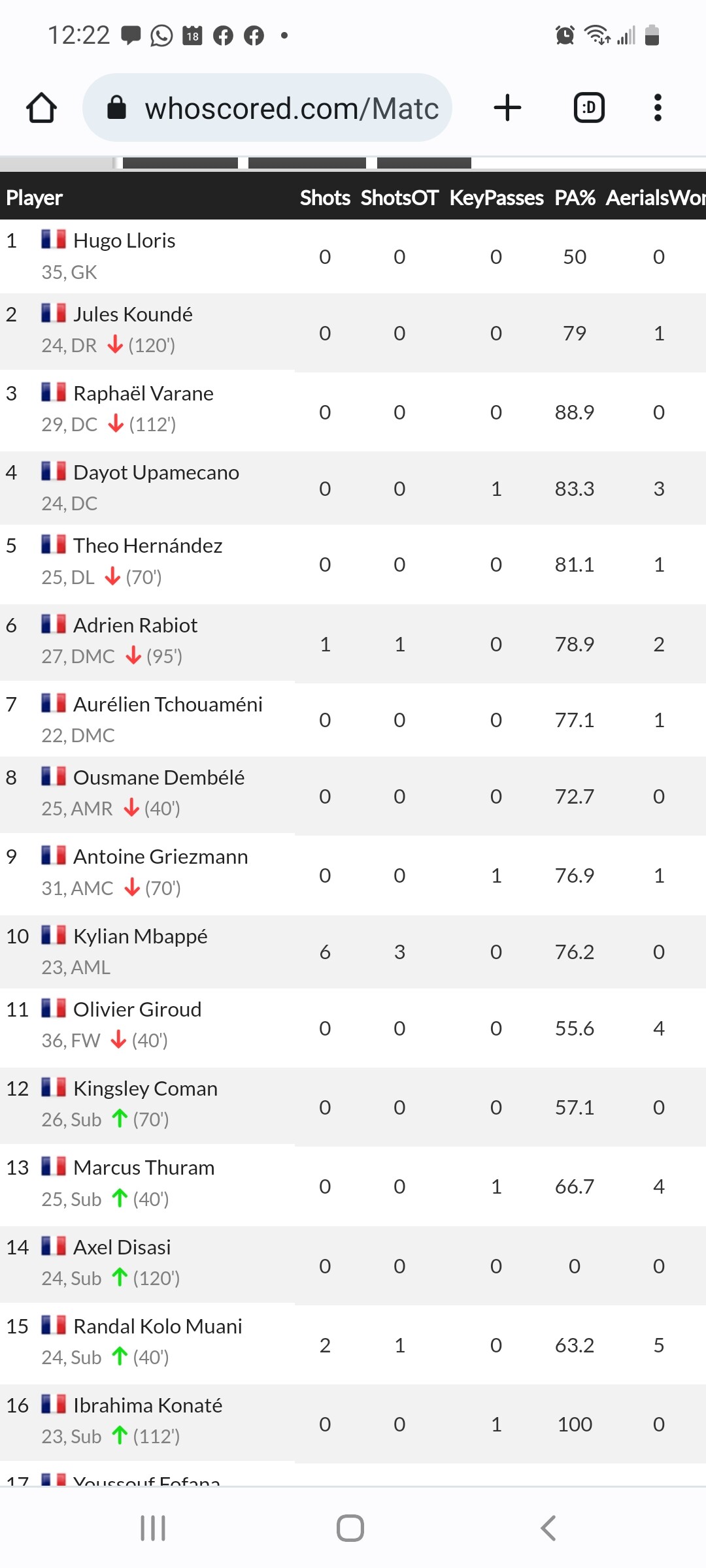Go to browser home page
This screenshot has height=1568, width=706.
point(41,108)
